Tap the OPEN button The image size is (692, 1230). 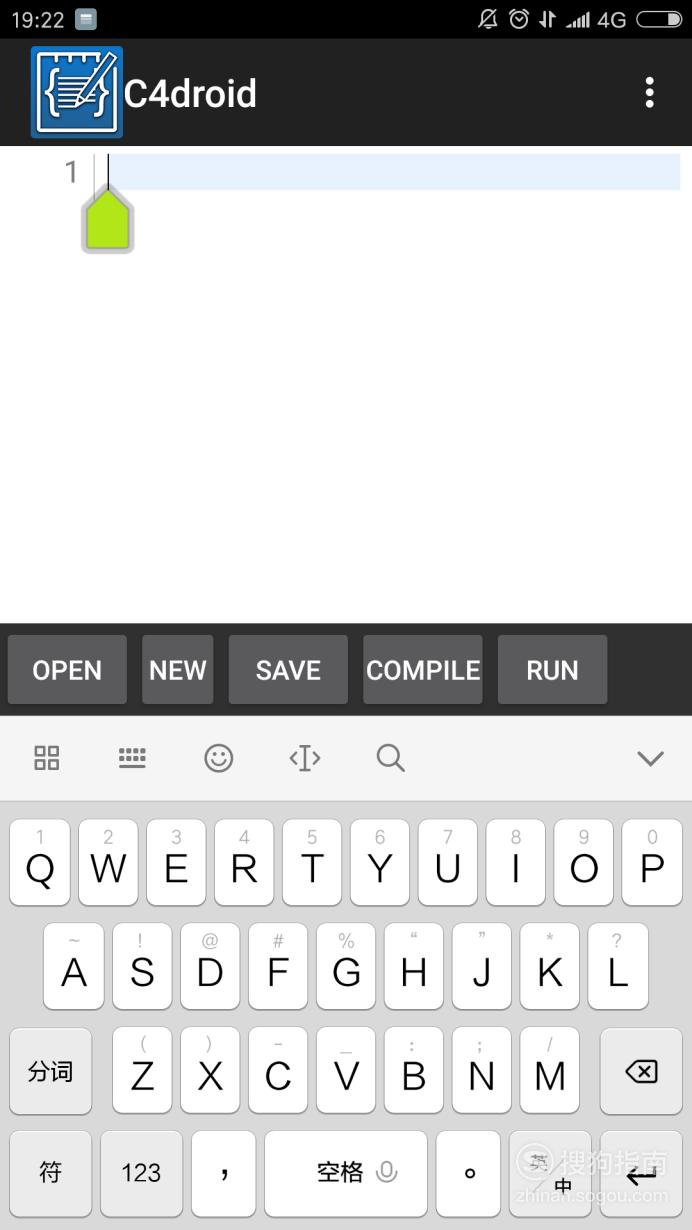click(67, 670)
